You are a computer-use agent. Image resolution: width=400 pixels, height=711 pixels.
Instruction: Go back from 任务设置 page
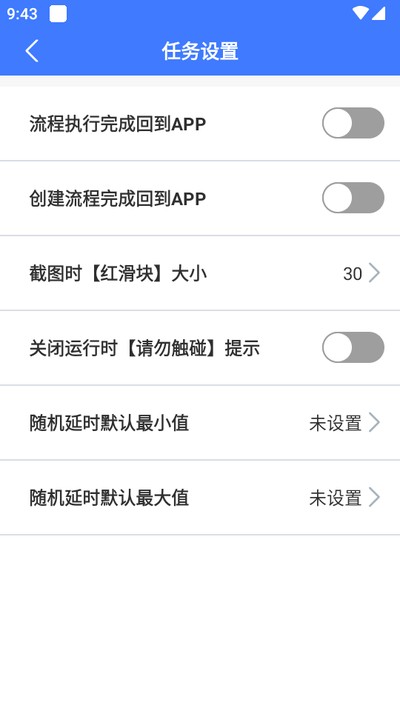pyautogui.click(x=32, y=51)
